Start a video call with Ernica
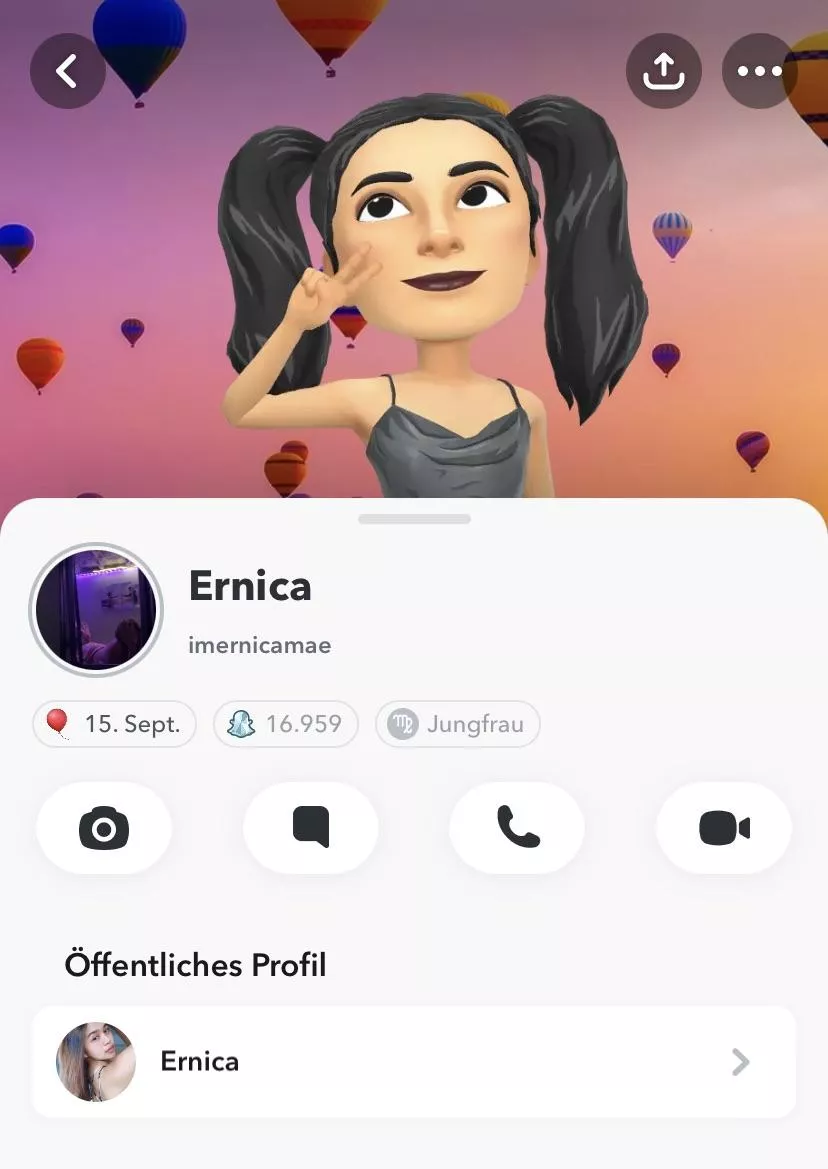 pos(724,829)
